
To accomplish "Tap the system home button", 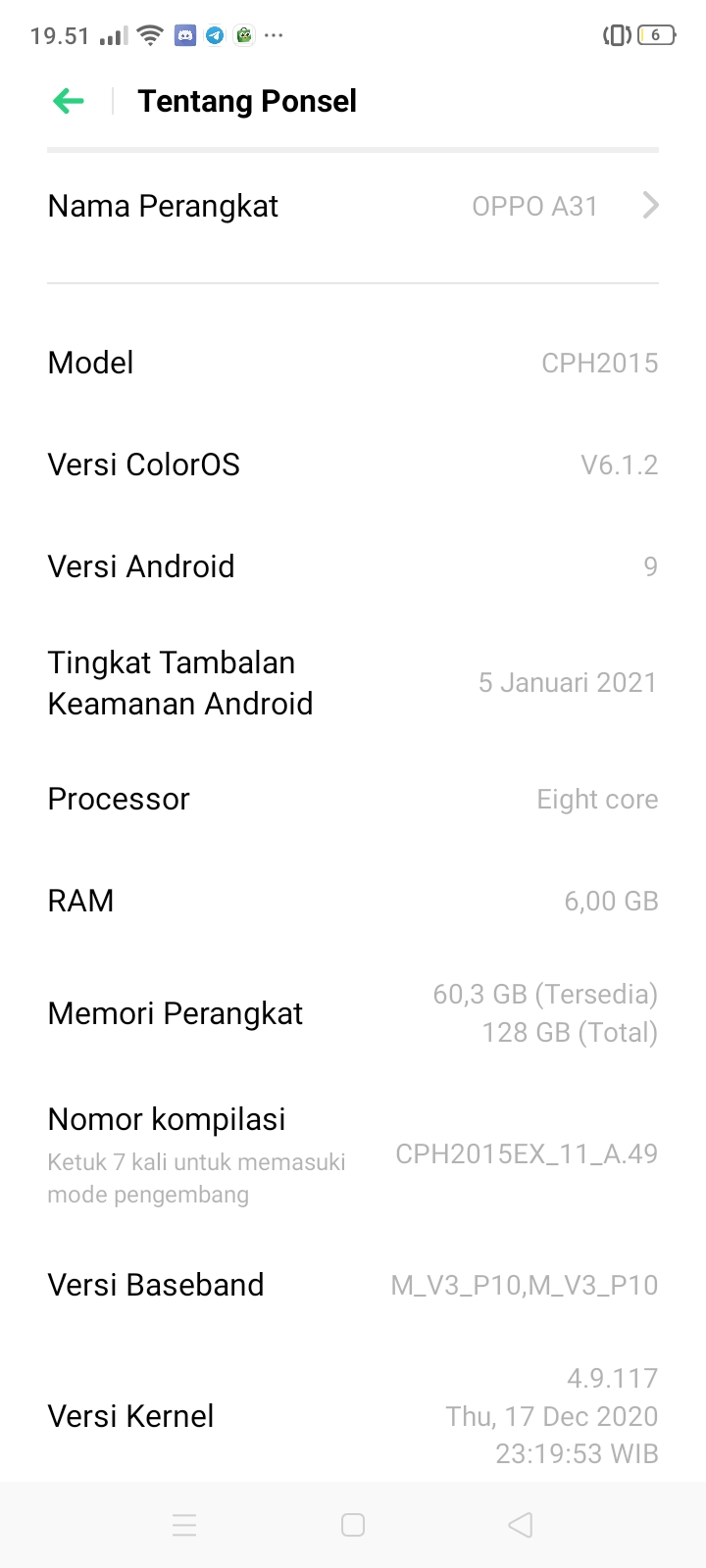I will click(353, 1525).
